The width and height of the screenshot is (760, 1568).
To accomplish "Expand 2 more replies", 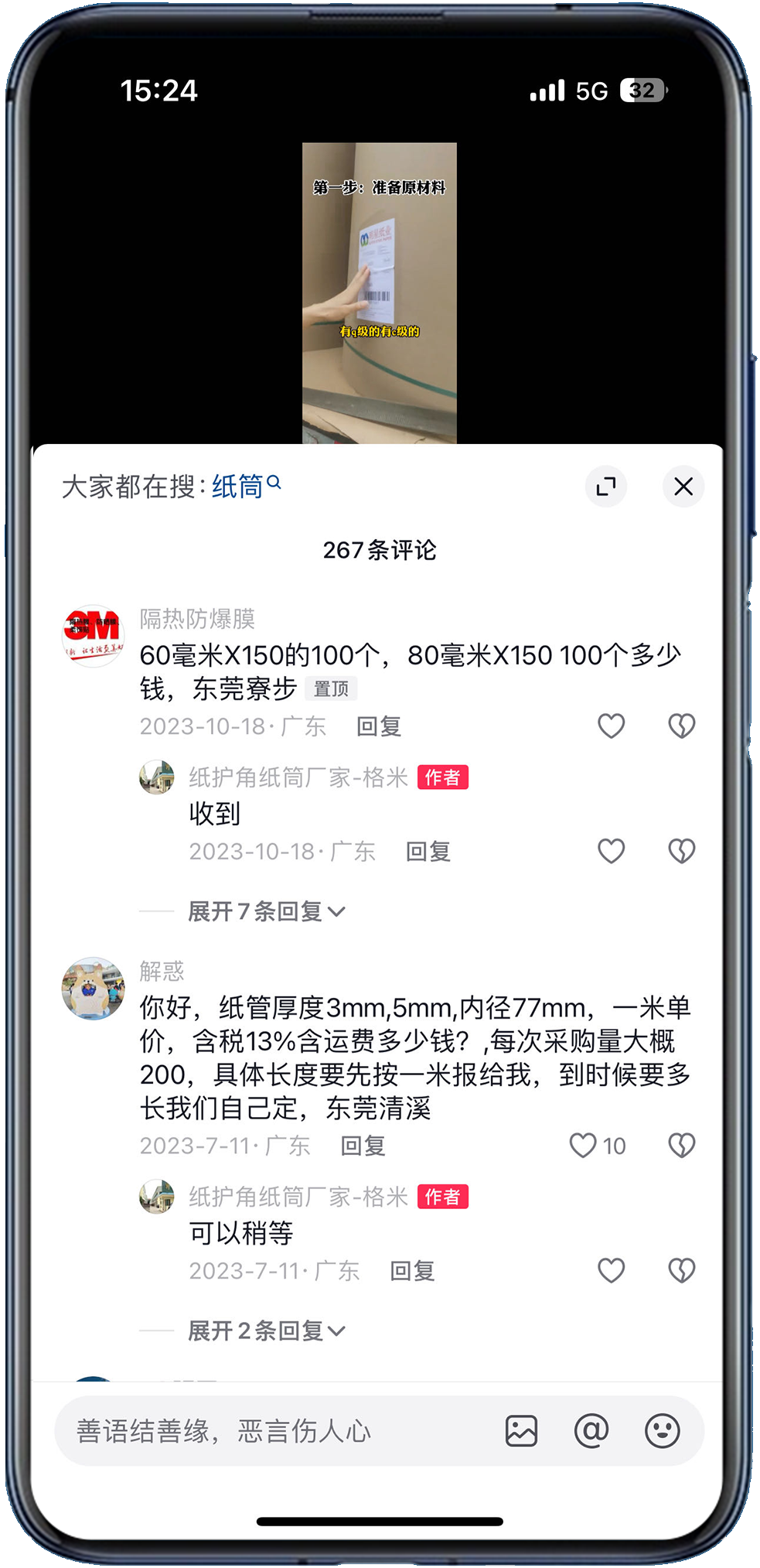I will click(x=265, y=1331).
